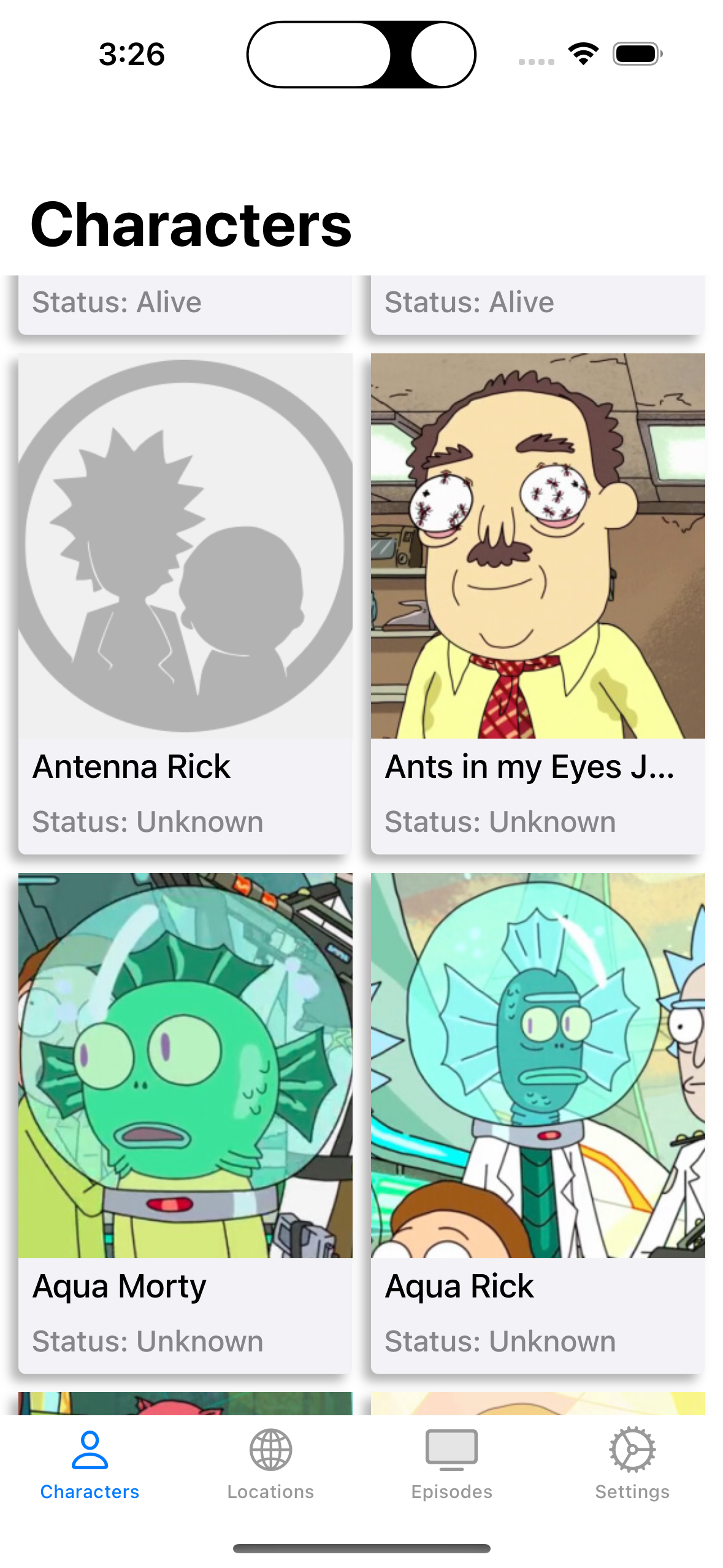Viewport: 723px width, 1568px height.
Task: Open the Antenna Rick character card
Action: (185, 604)
